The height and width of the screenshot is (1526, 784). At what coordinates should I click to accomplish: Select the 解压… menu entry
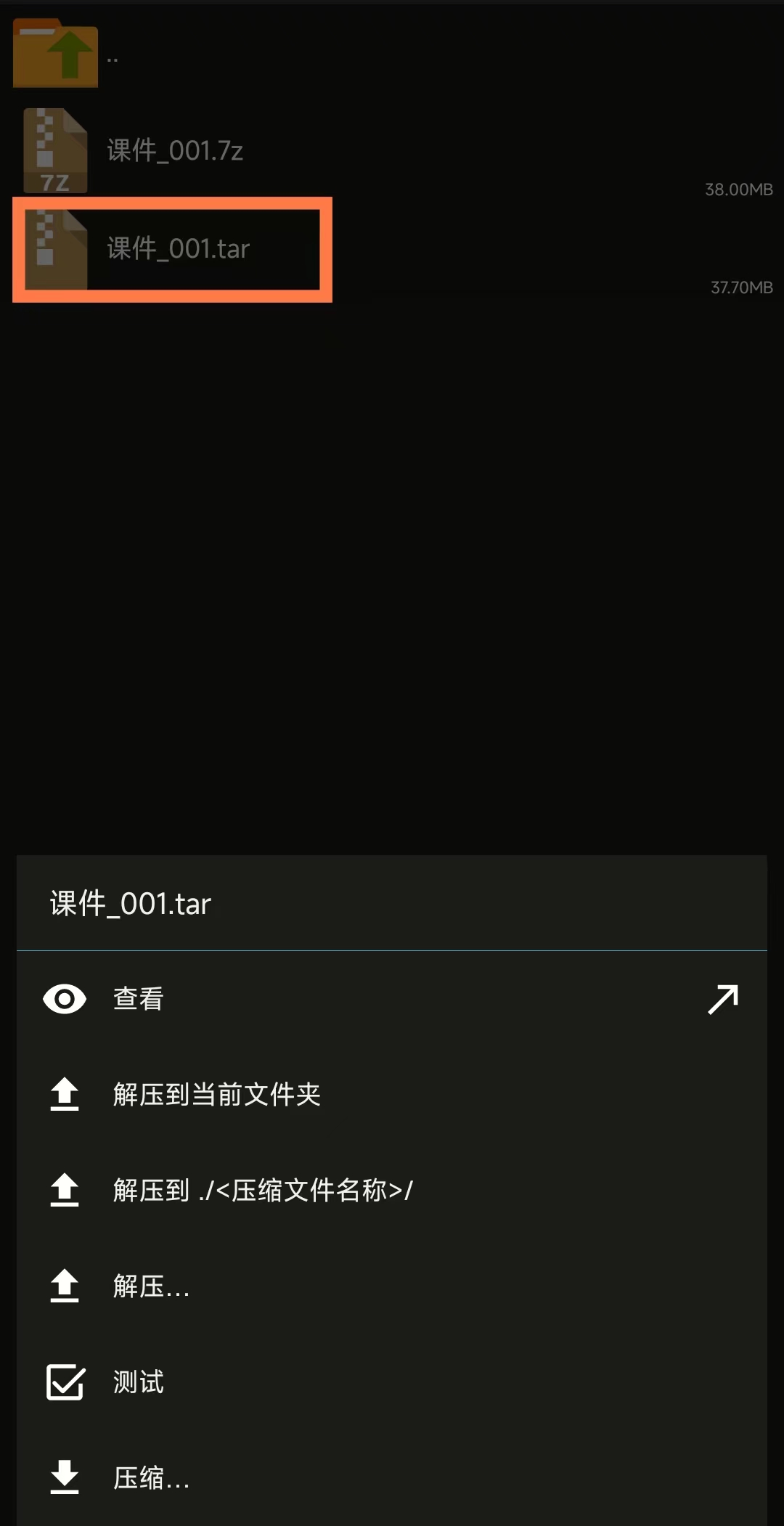tap(150, 1286)
